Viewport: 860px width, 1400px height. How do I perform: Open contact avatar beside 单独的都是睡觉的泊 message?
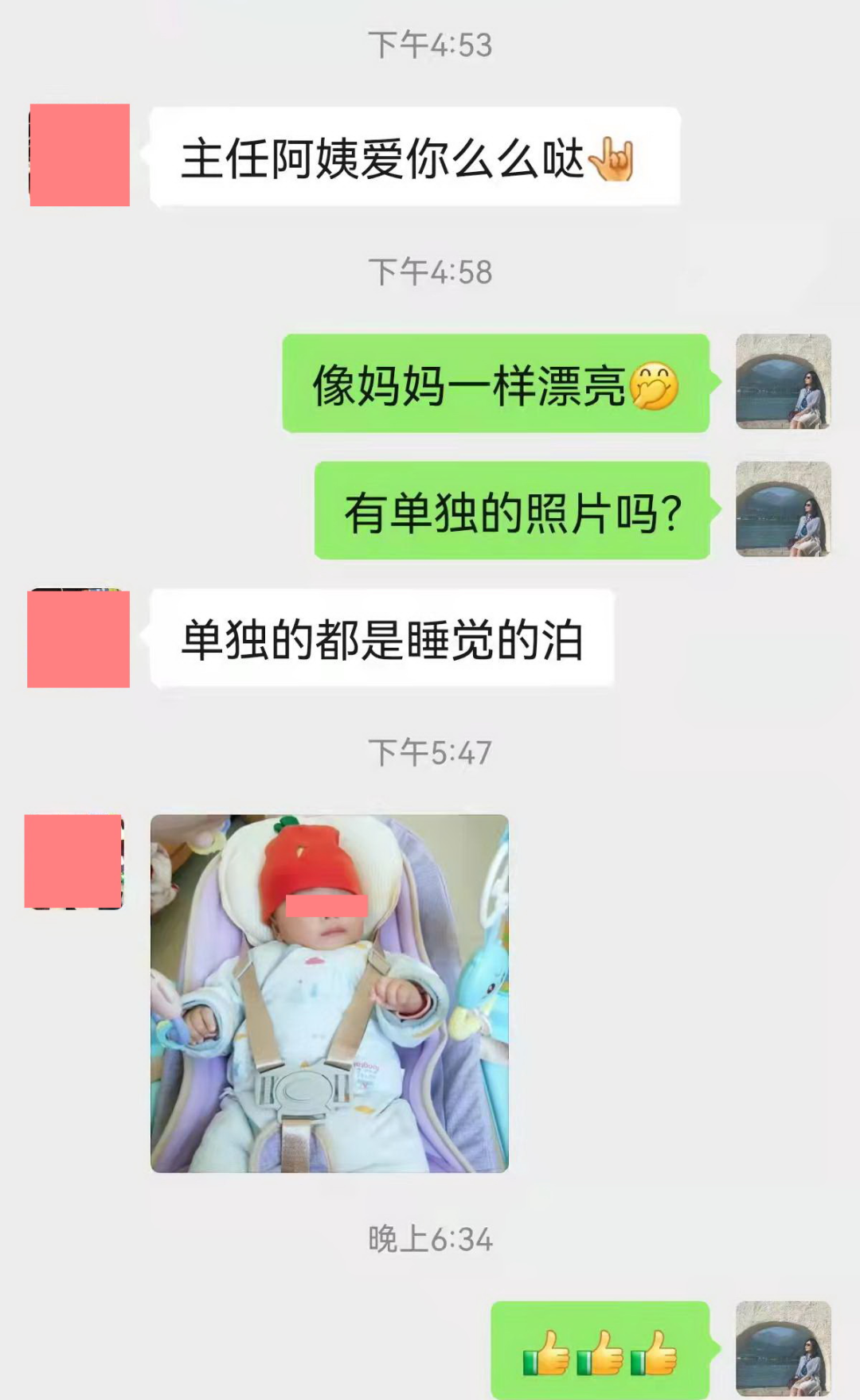(78, 638)
